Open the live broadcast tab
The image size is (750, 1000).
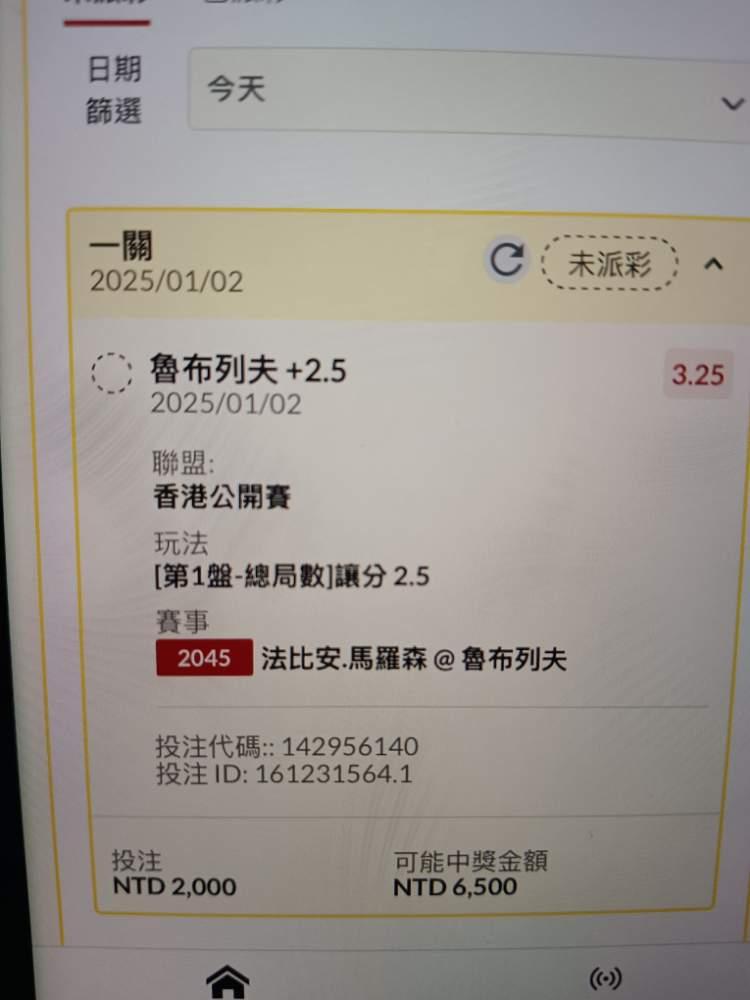[605, 978]
